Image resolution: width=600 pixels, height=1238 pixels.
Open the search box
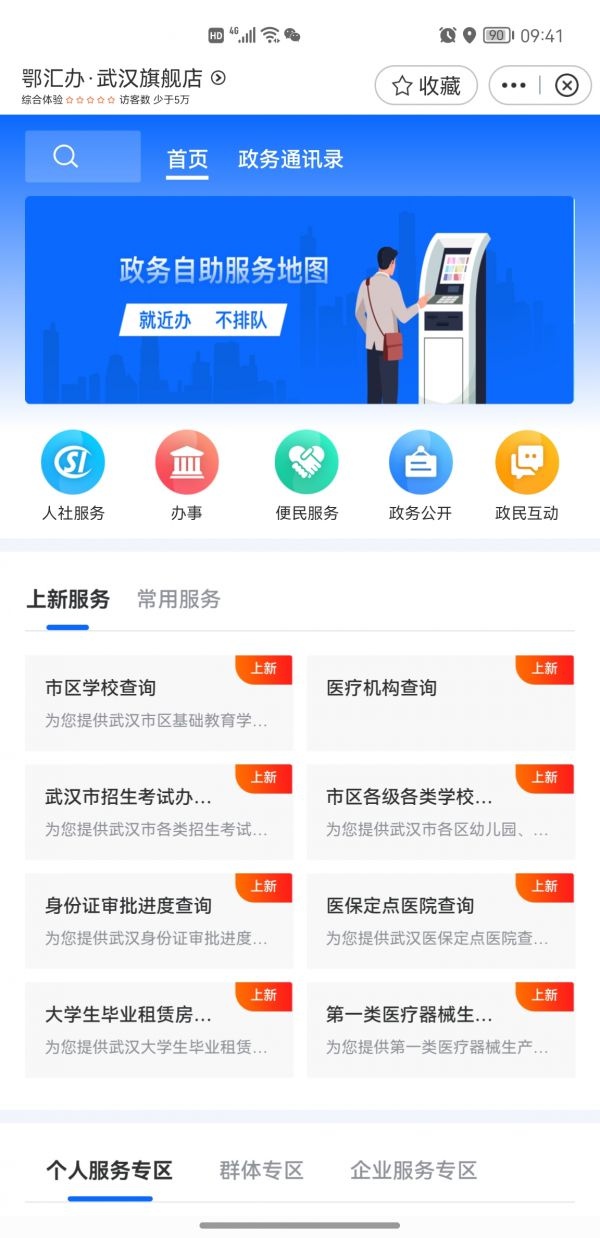[x=83, y=157]
